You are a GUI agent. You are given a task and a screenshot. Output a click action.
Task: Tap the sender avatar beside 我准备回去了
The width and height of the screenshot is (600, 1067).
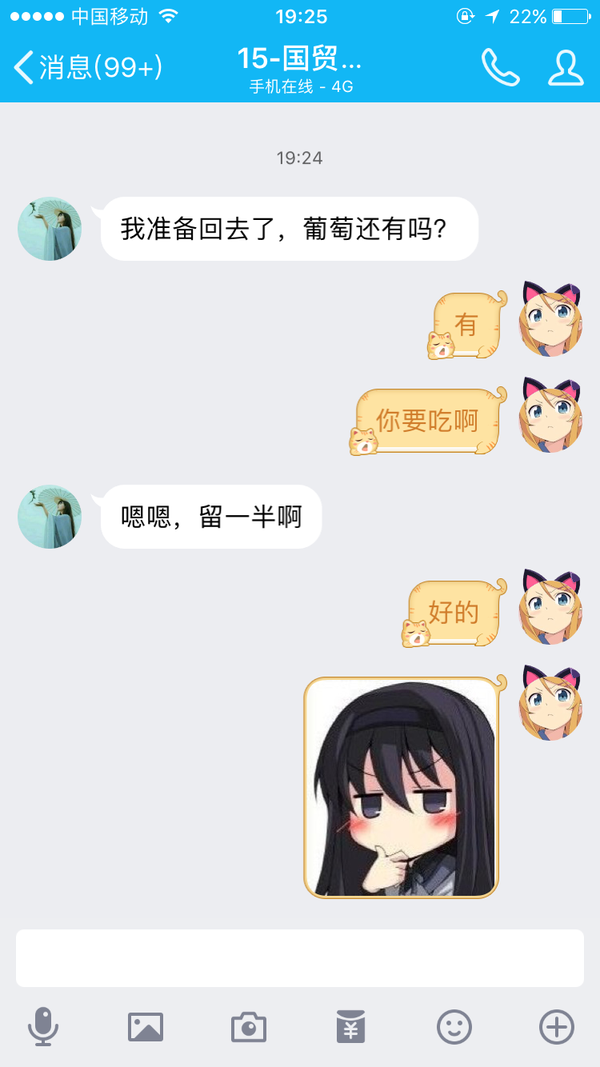tap(50, 229)
